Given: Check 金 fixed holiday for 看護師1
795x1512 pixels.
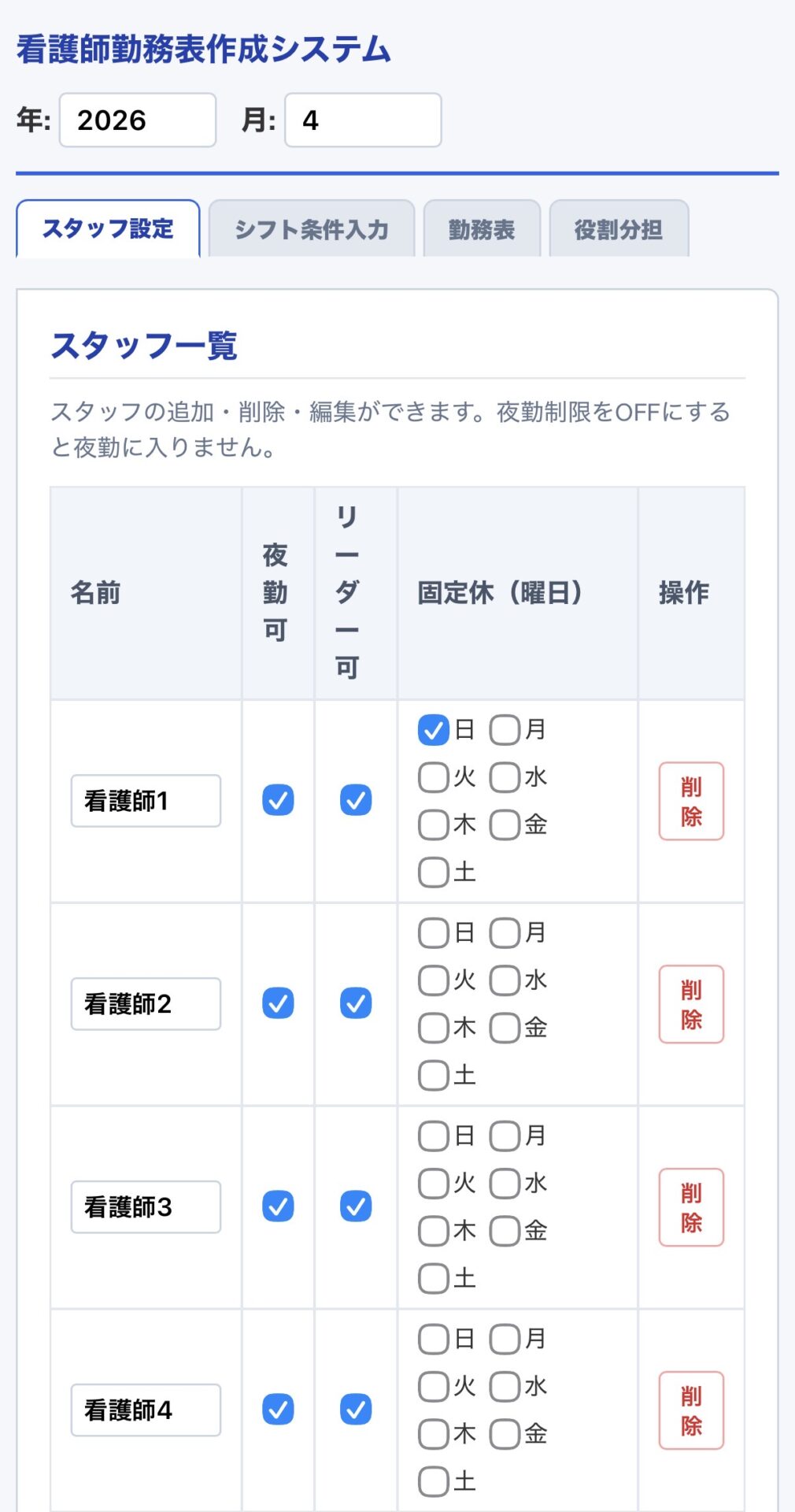Looking at the screenshot, I should pos(505,825).
